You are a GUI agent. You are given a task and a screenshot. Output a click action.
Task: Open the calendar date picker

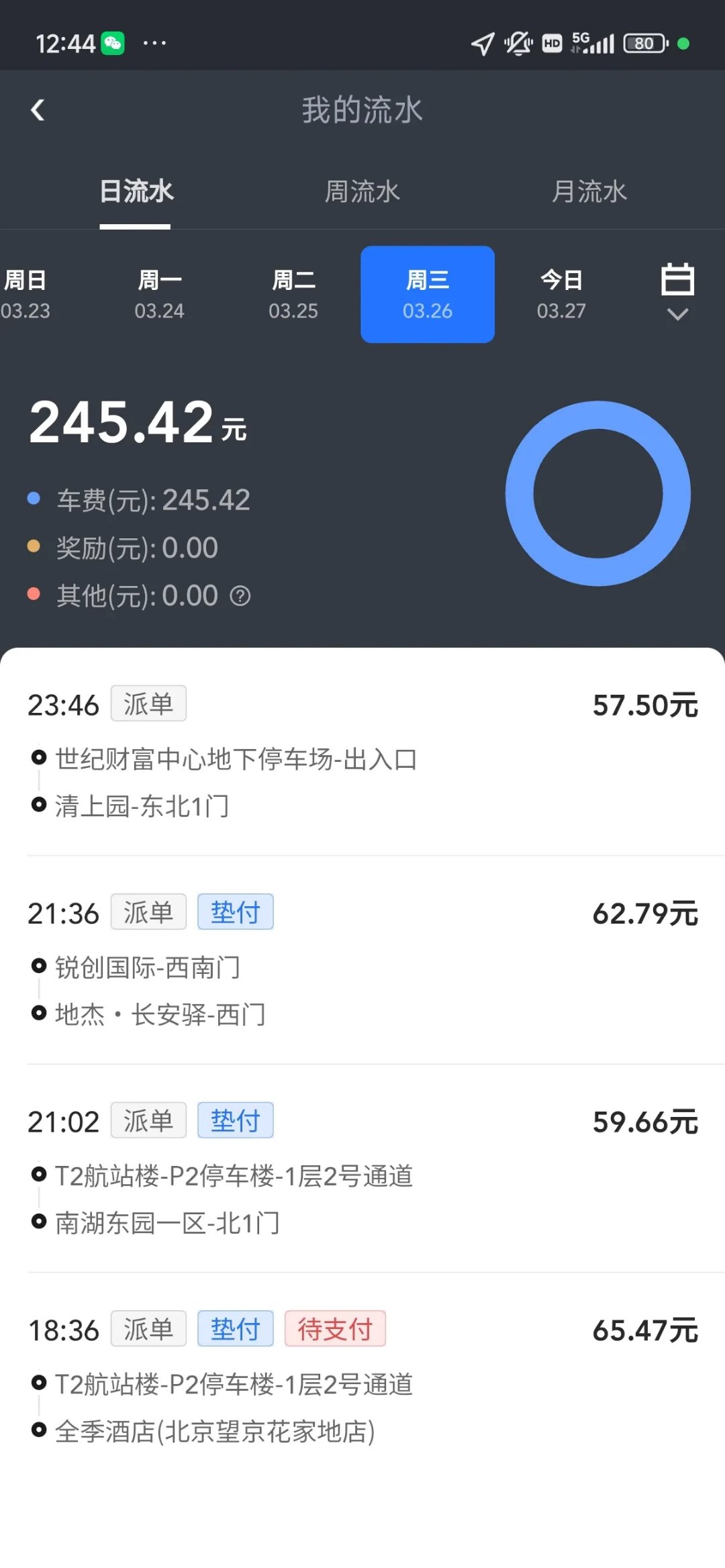pos(677,291)
